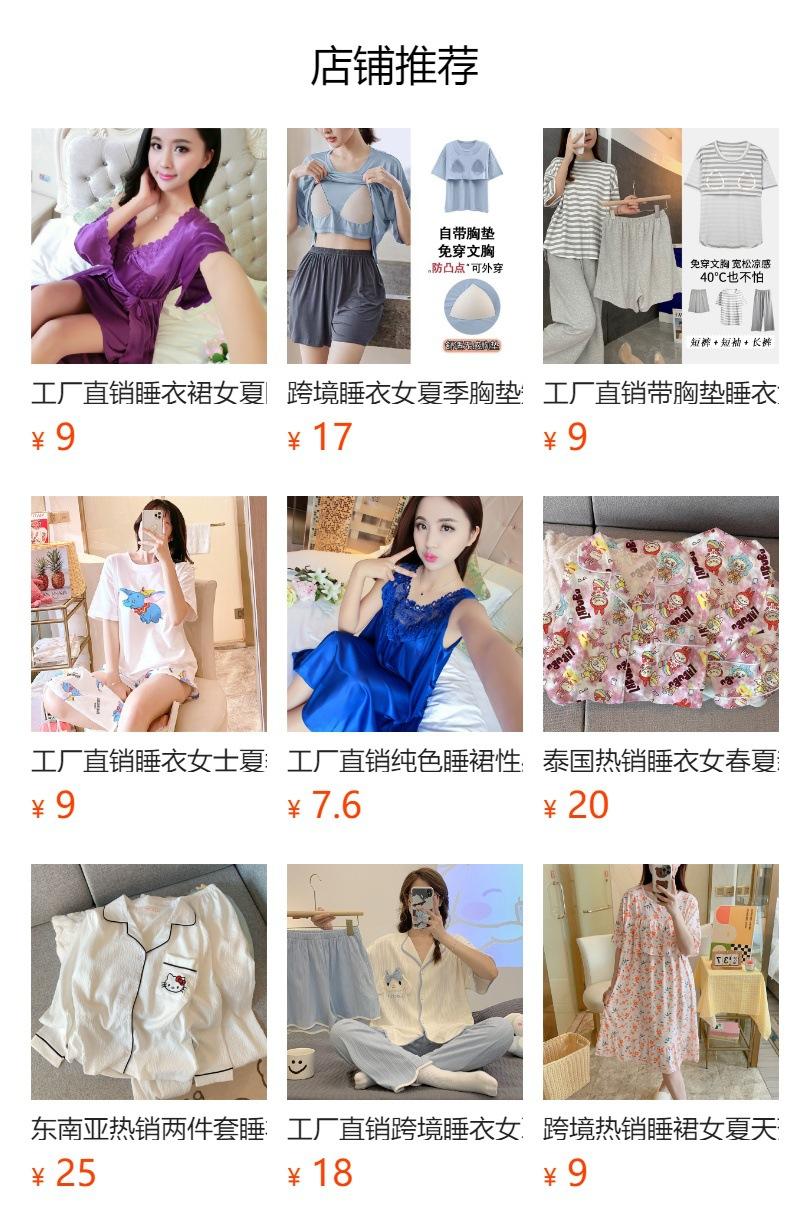View the 跨境热销睡裙女夏天 floral dress
This screenshot has width=790, height=1232.
point(660,982)
